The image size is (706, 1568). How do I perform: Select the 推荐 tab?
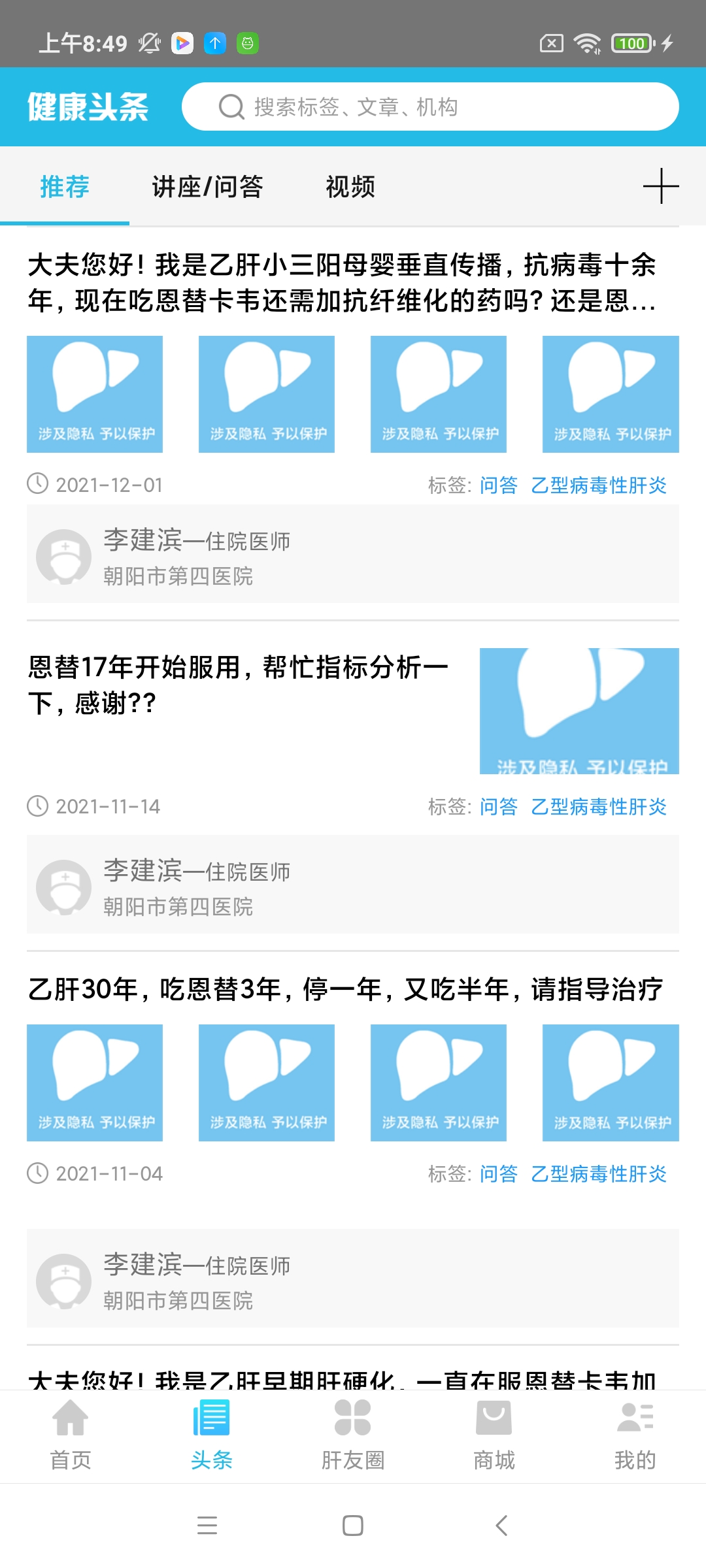tap(63, 188)
